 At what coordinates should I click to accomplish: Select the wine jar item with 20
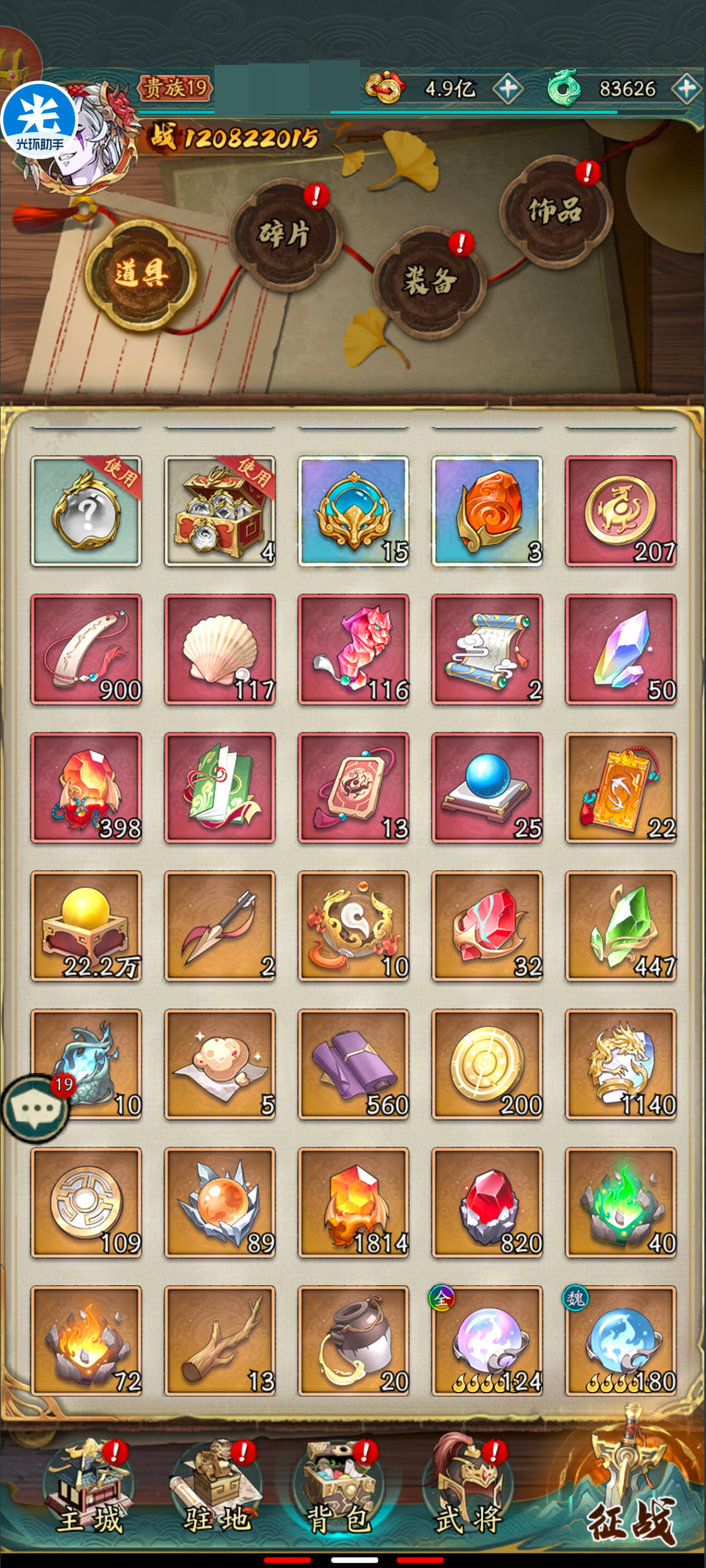[354, 1340]
